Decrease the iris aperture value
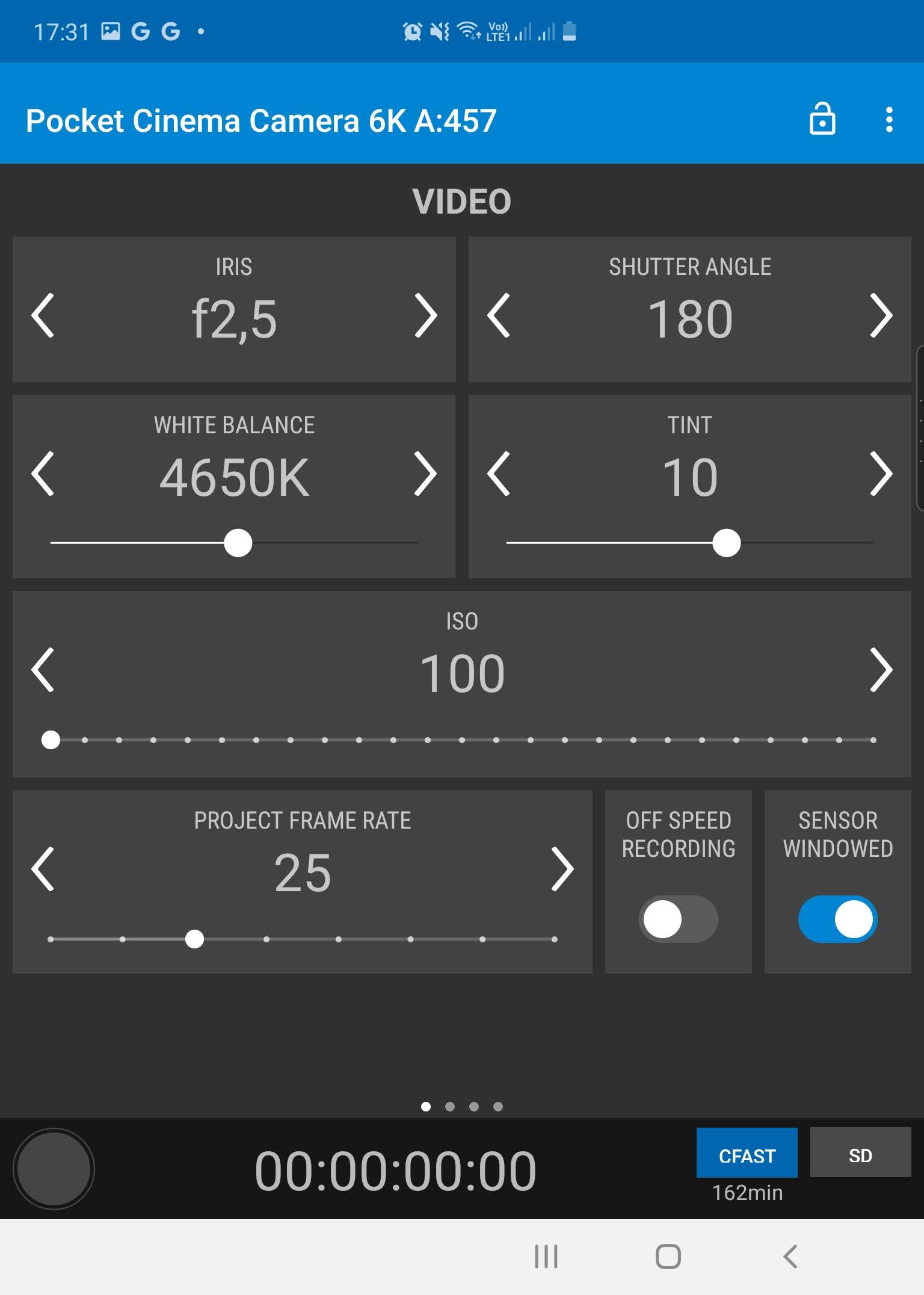The height and width of the screenshot is (1295, 924). coord(43,315)
